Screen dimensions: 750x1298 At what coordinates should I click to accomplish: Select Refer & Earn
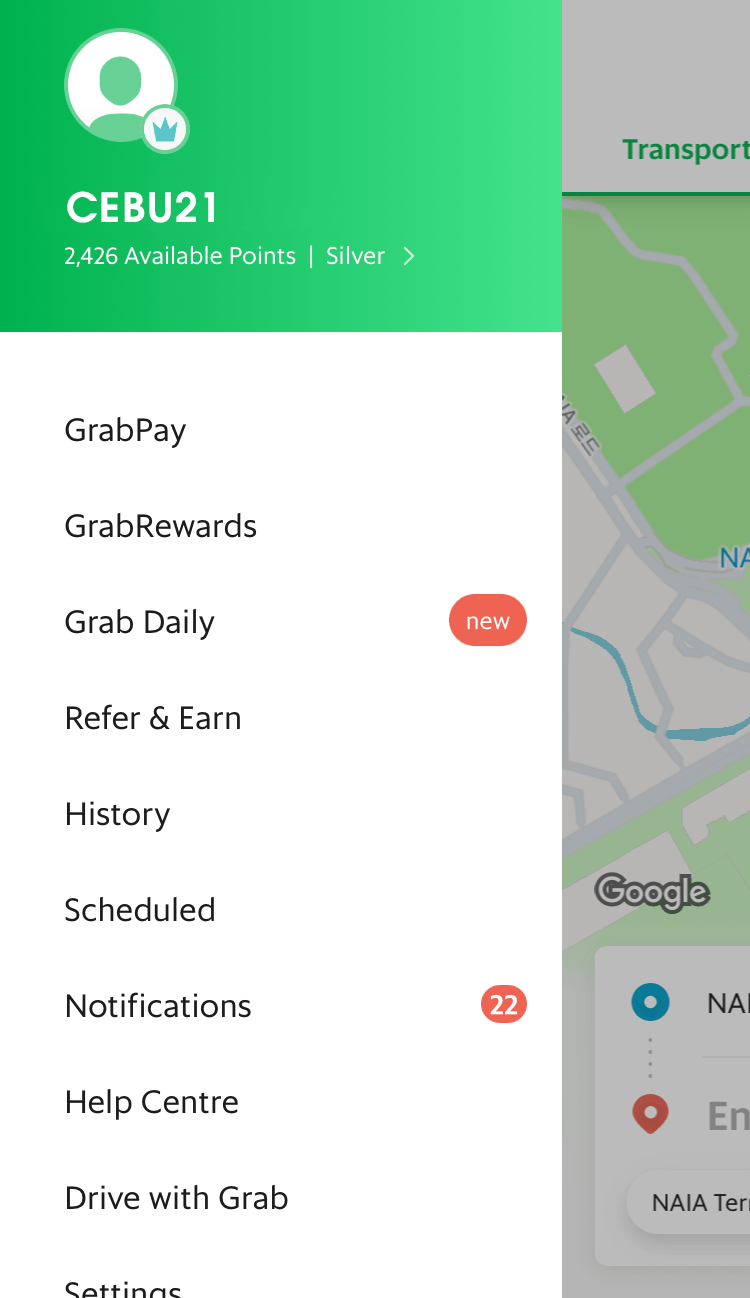(152, 718)
